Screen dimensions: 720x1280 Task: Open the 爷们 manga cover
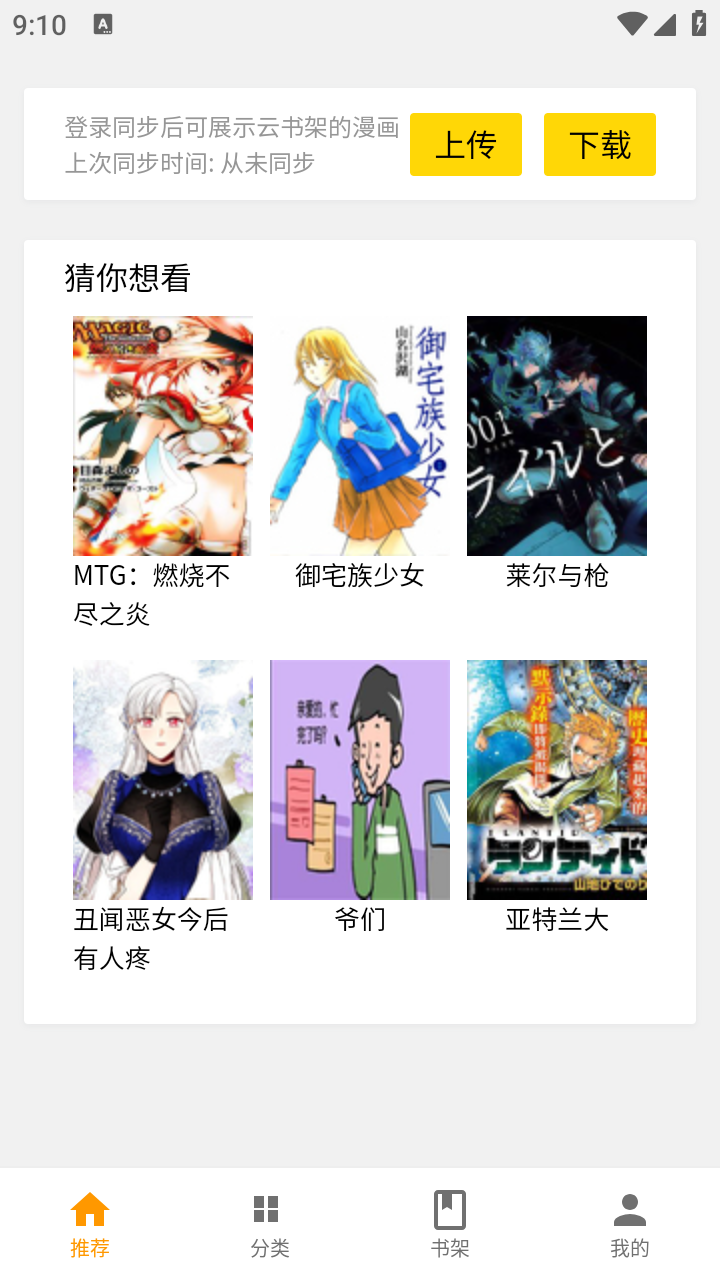[359, 779]
